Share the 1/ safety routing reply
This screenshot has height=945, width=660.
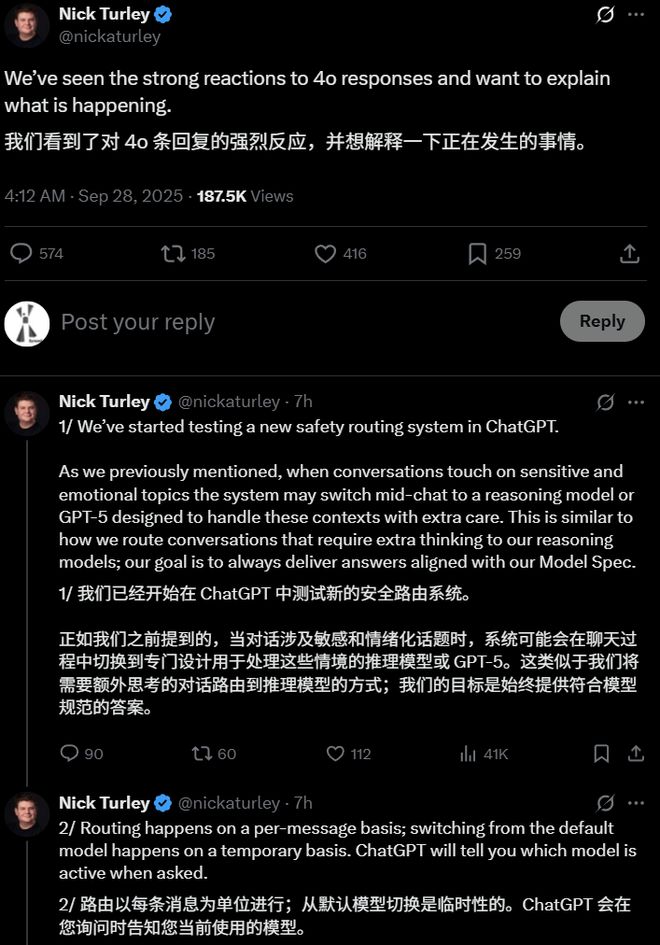point(631,753)
